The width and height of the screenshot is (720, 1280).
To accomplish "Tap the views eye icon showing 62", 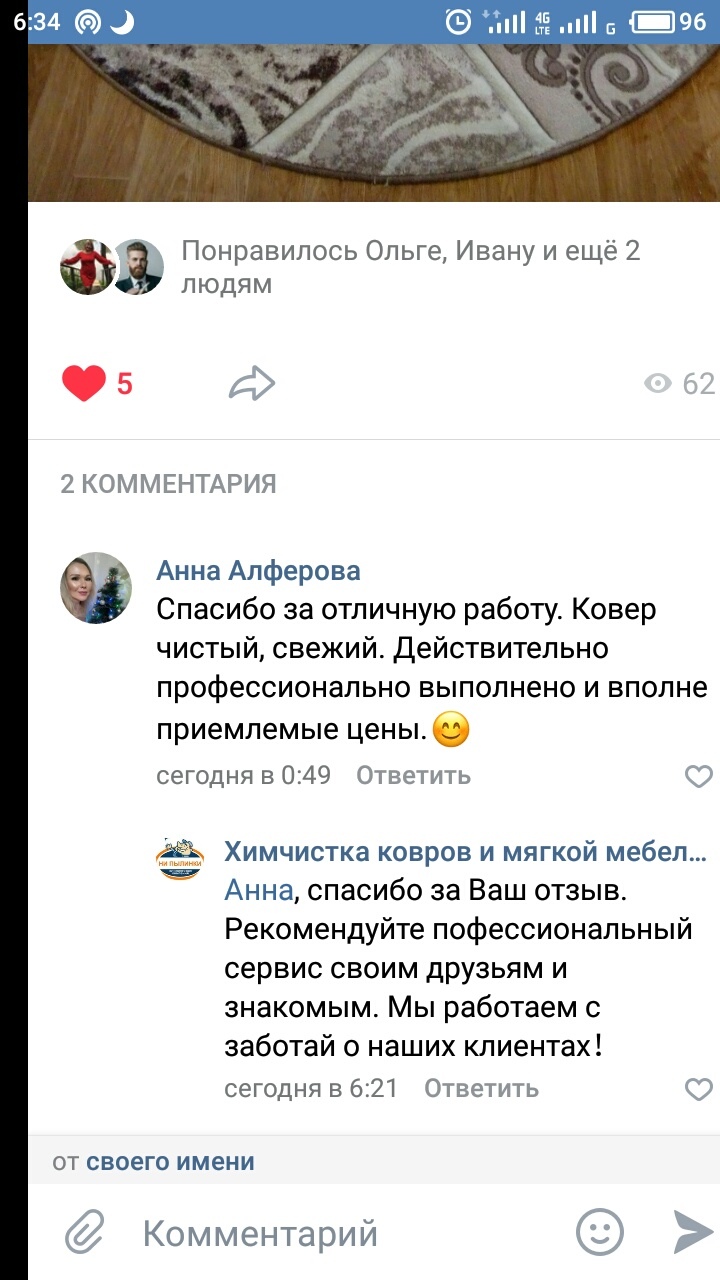I will (x=658, y=383).
